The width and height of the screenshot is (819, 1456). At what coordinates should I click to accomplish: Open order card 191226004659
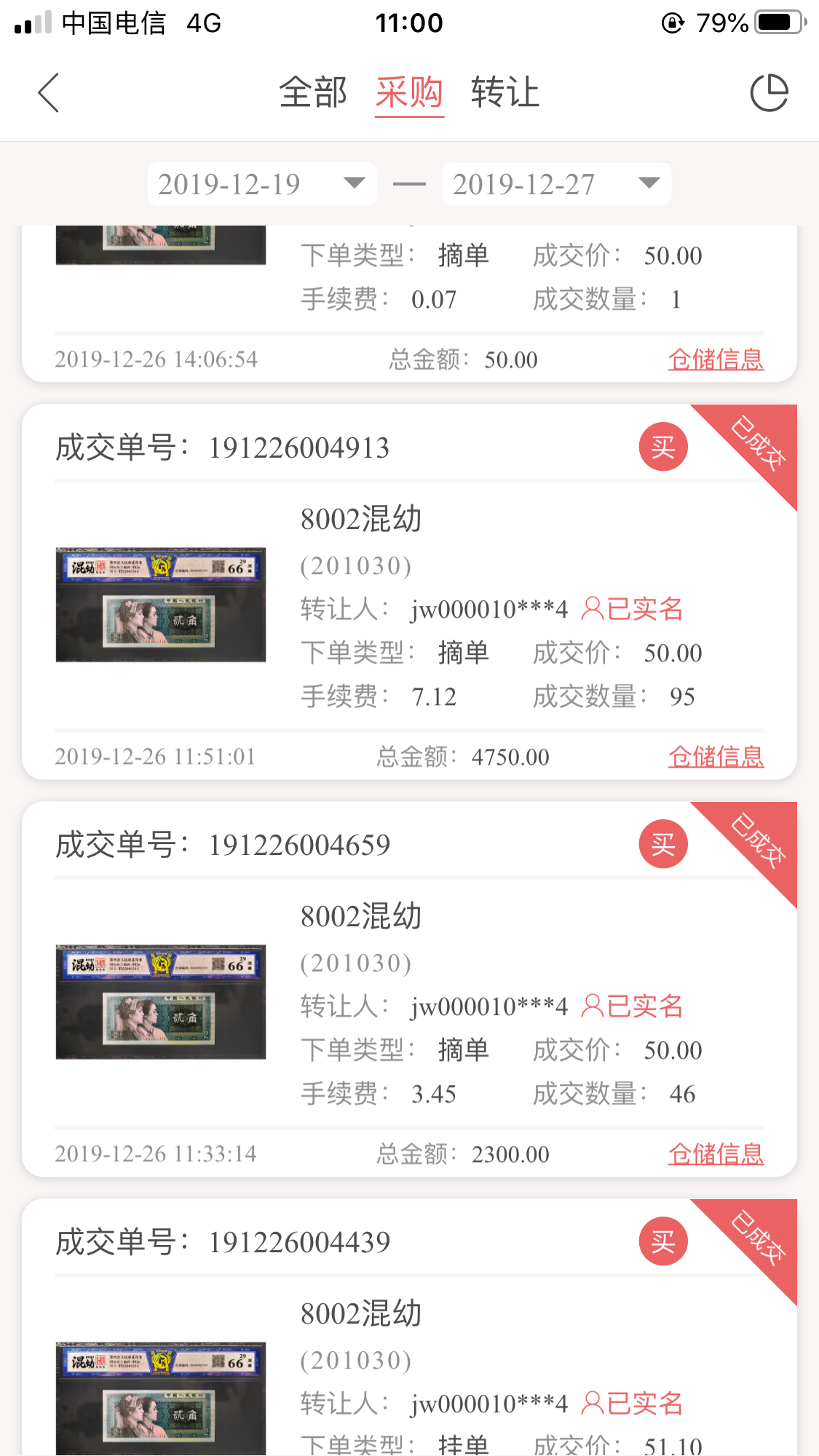[408, 1001]
